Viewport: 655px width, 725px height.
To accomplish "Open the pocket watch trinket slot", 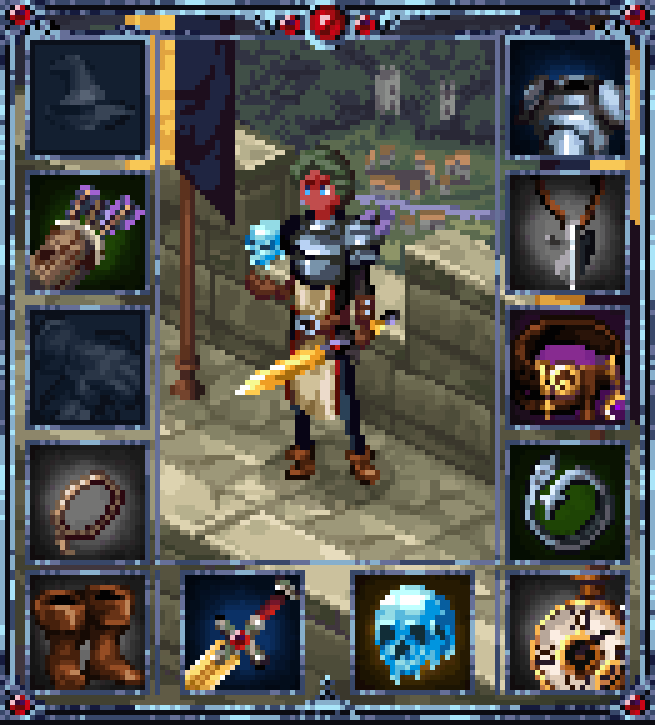I will (x=568, y=633).
